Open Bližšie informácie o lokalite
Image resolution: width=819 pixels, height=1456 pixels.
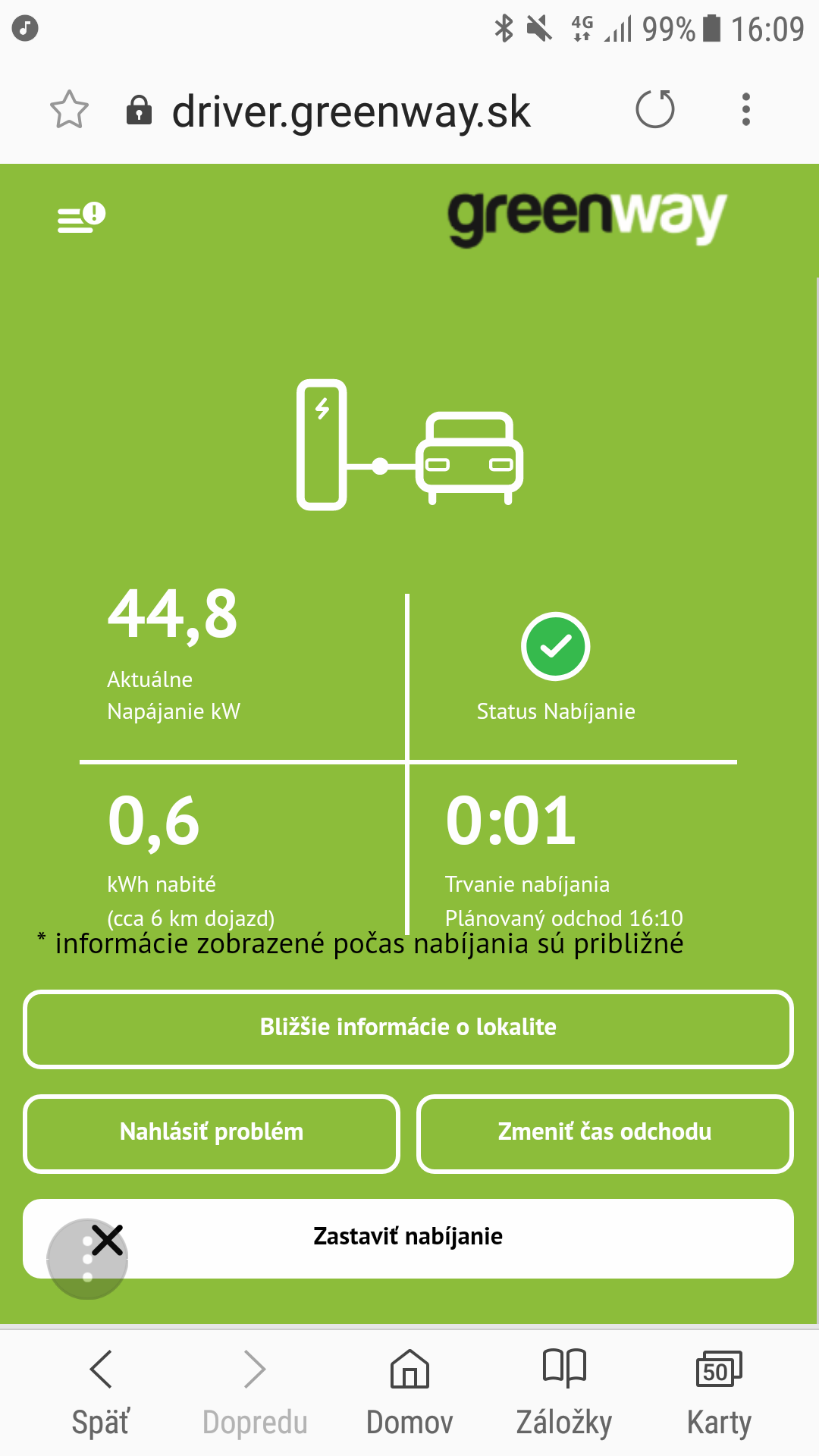point(408,1028)
